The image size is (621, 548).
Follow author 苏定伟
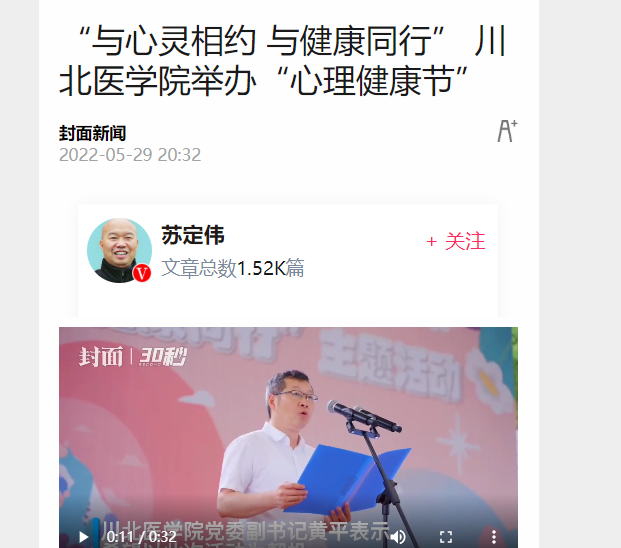coord(456,242)
